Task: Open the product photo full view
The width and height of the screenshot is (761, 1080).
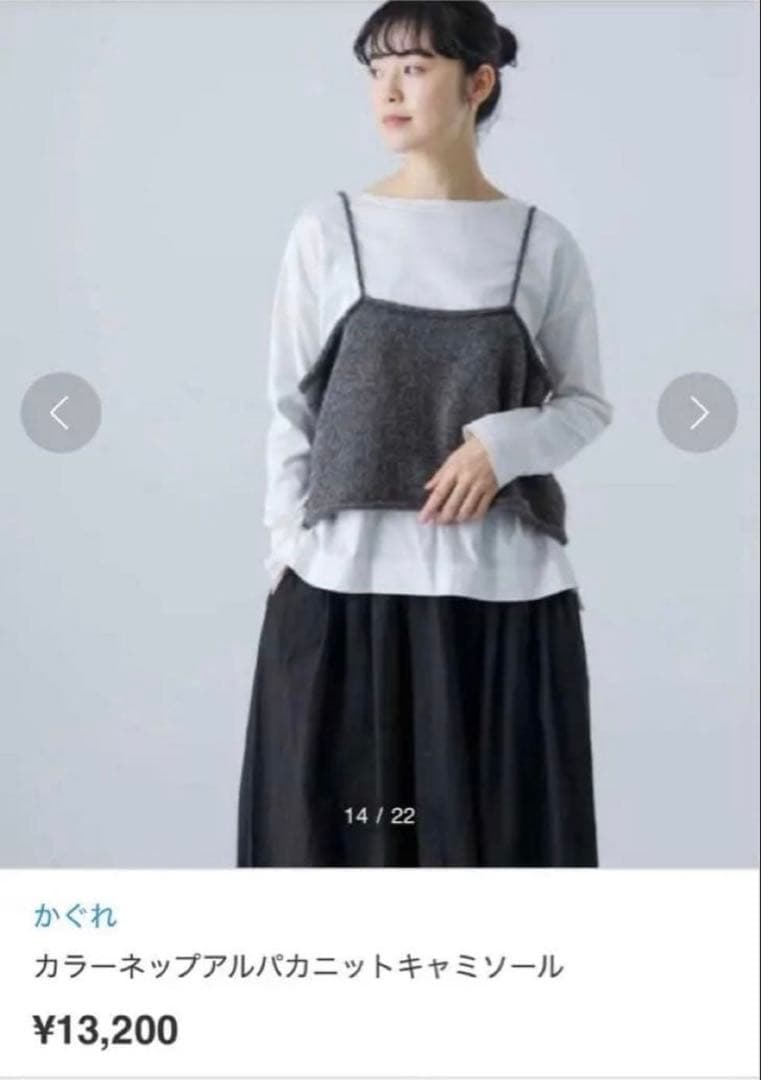Action: 380,434
